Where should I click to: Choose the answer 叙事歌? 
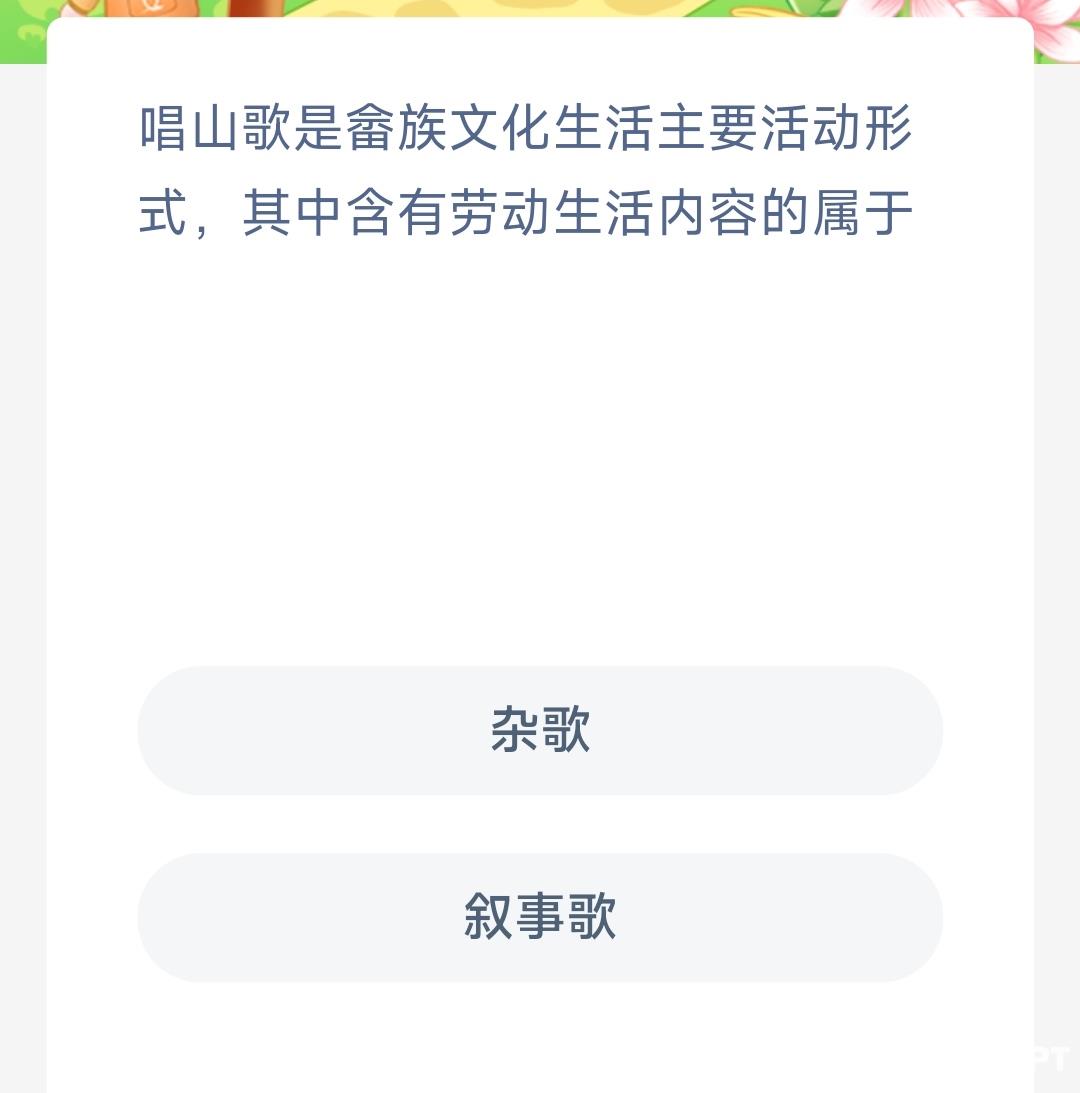pyautogui.click(x=540, y=917)
